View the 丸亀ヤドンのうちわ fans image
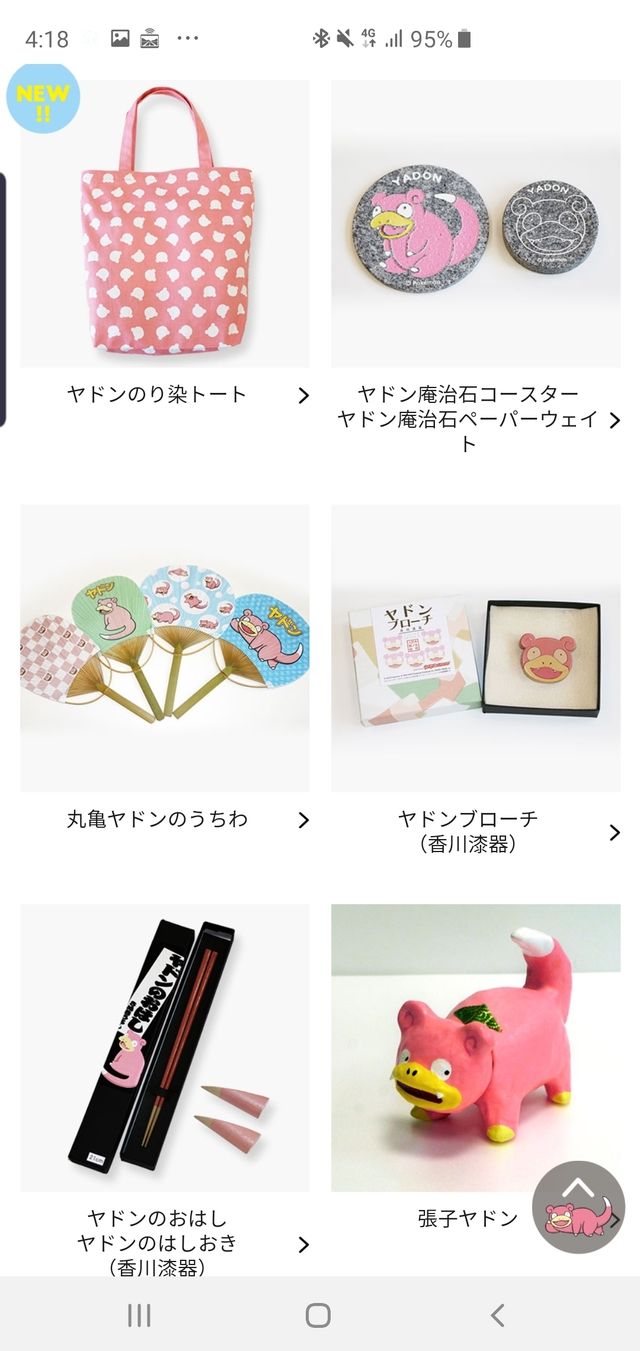The height and width of the screenshot is (1351, 640). (165, 648)
